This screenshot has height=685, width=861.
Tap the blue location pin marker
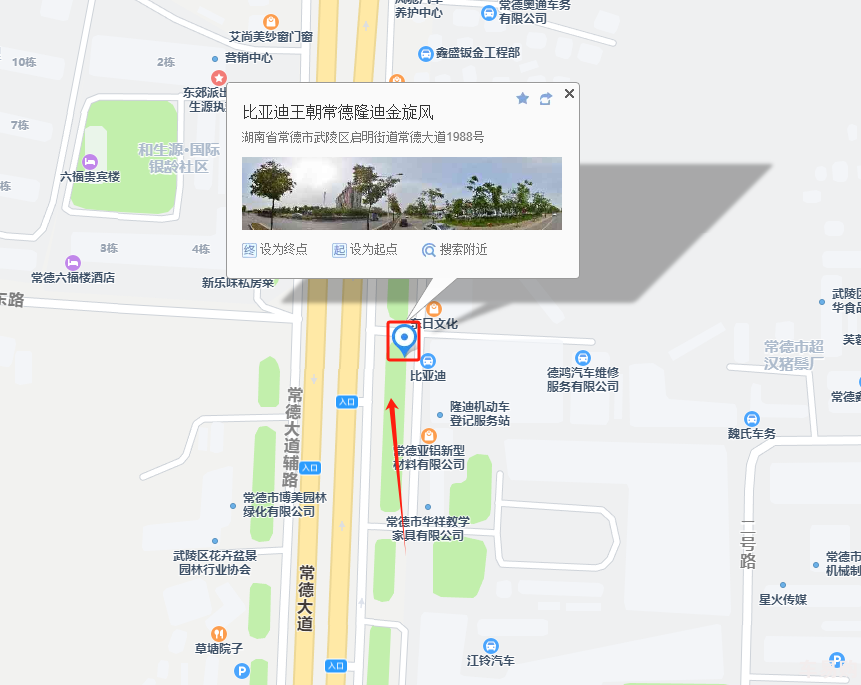pyautogui.click(x=403, y=339)
